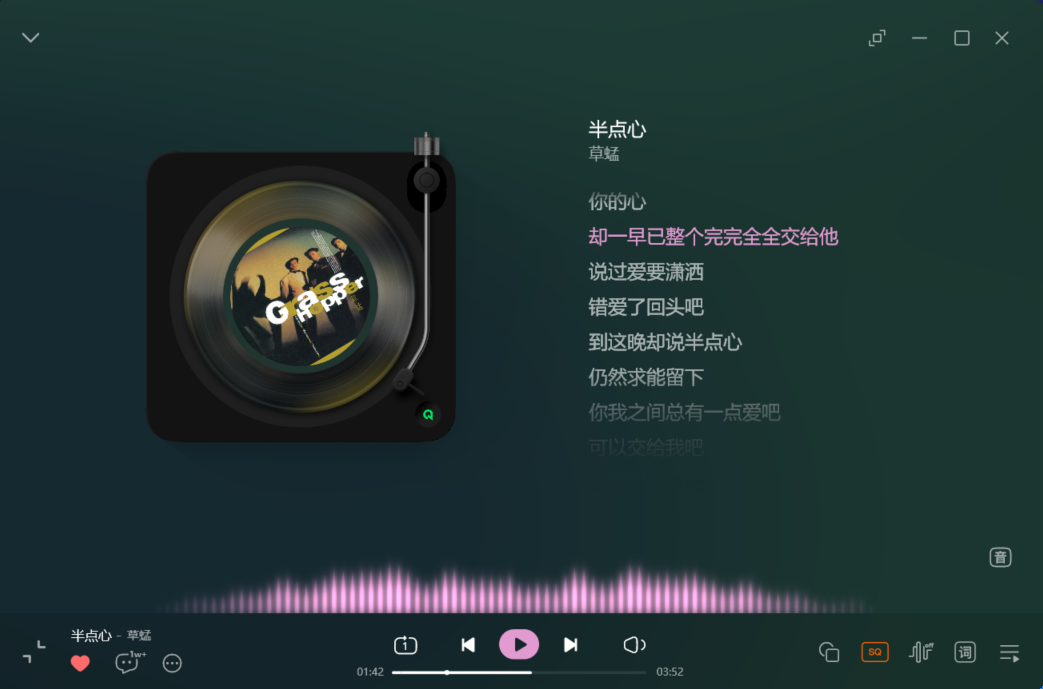Toggle the desktop lyrics 词 button

tap(965, 652)
